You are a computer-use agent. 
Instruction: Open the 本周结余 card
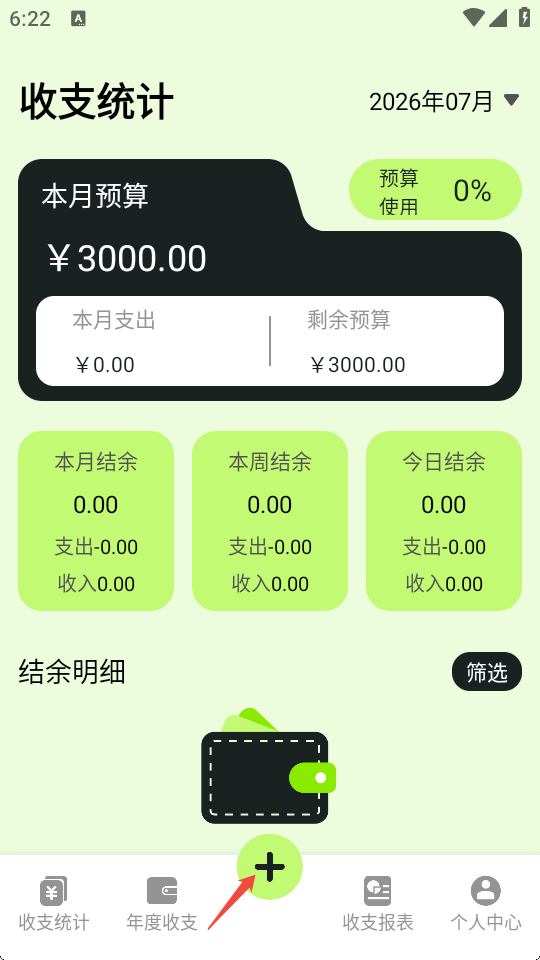coord(270,521)
